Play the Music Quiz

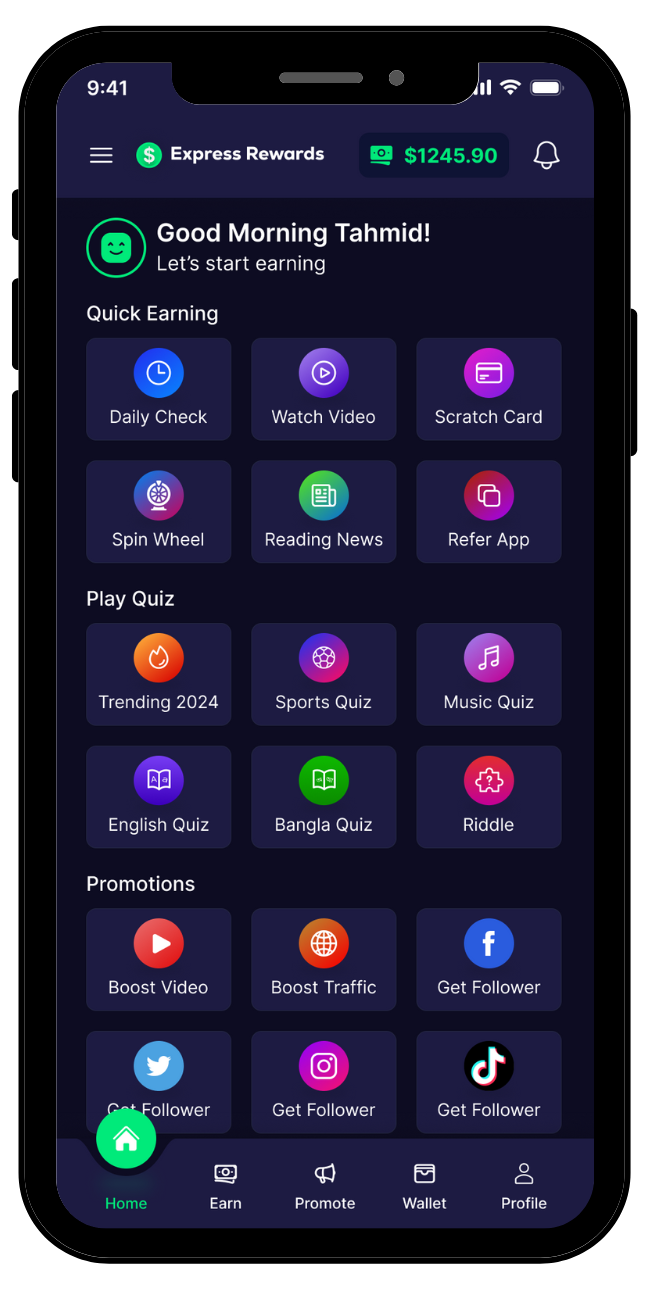click(488, 674)
